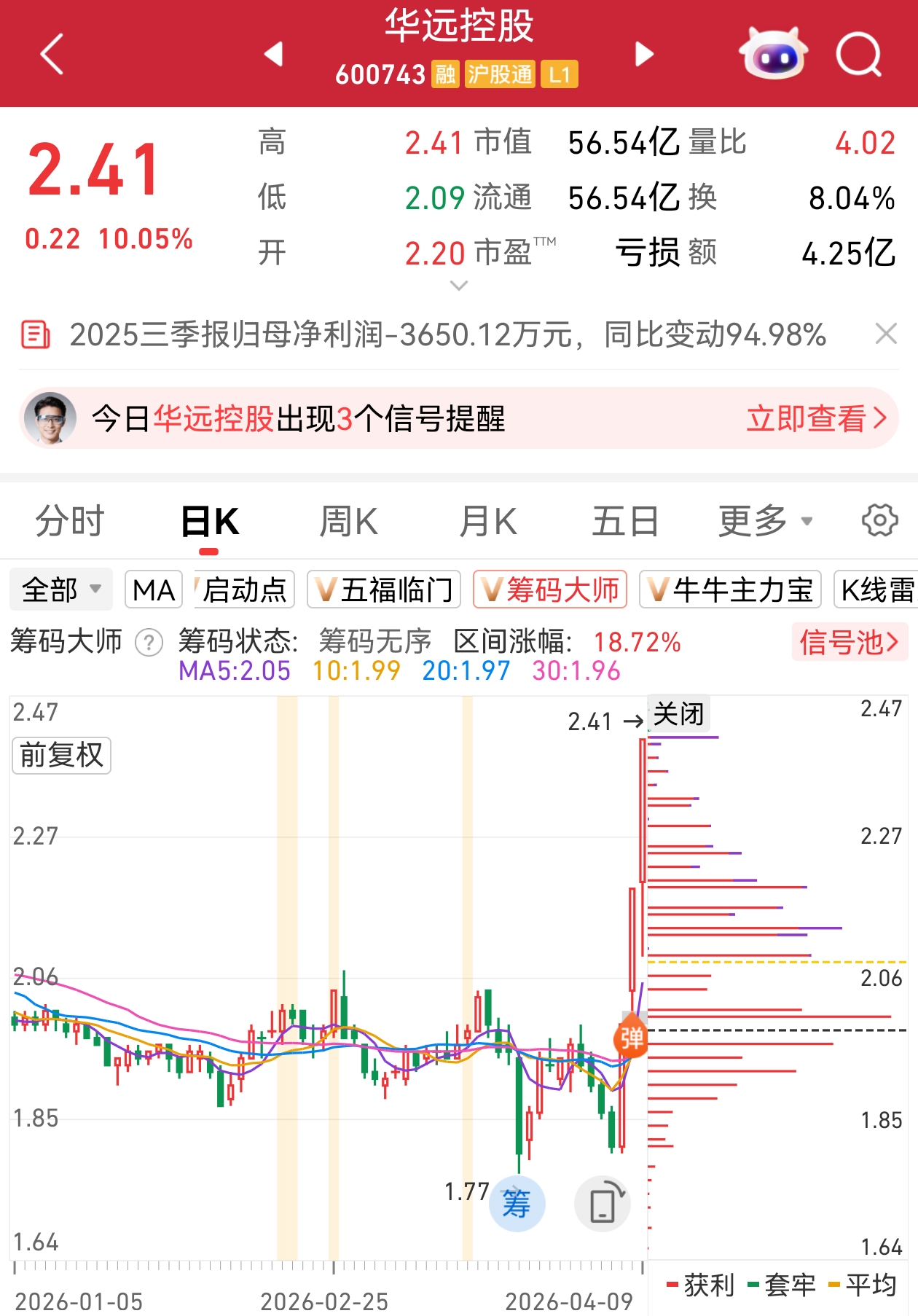Open the 全部 indicator dropdown
918x1316 pixels.
(x=61, y=590)
